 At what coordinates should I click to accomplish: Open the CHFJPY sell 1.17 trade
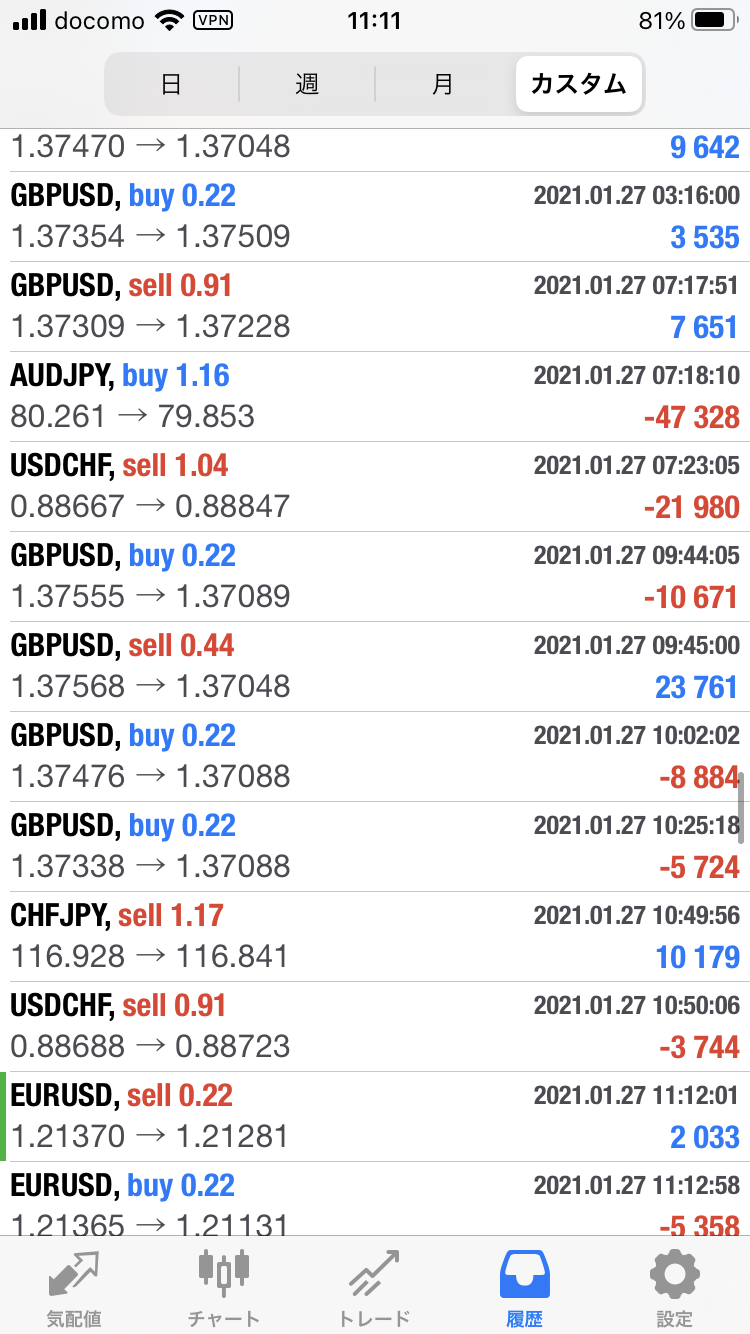point(375,936)
